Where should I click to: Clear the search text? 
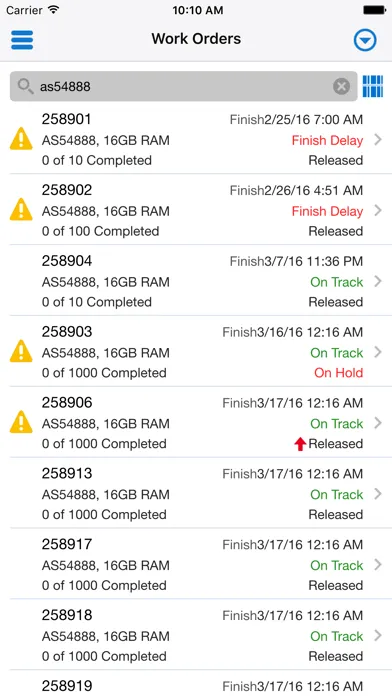(341, 87)
